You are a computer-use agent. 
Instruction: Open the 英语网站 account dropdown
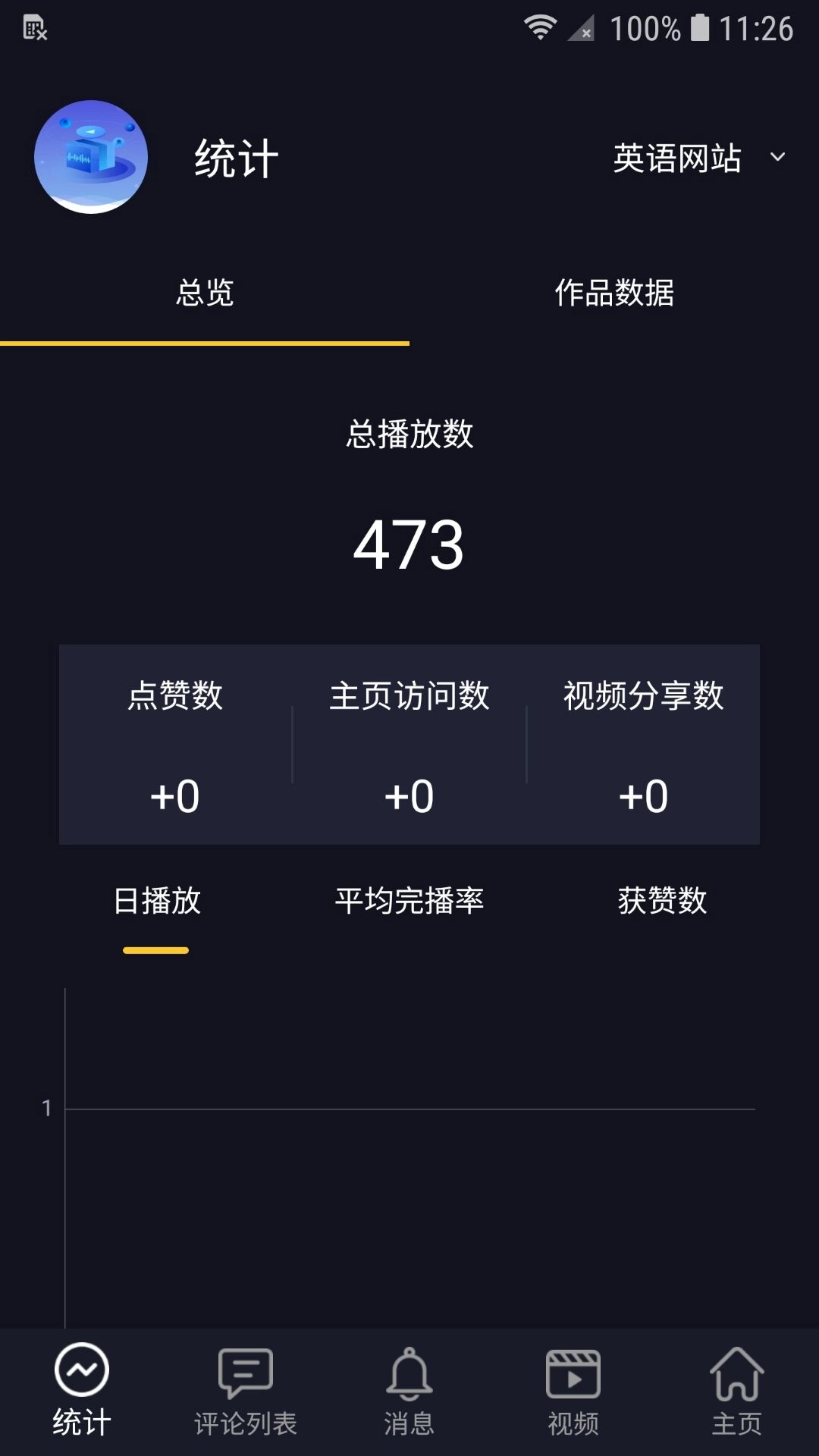tap(698, 158)
